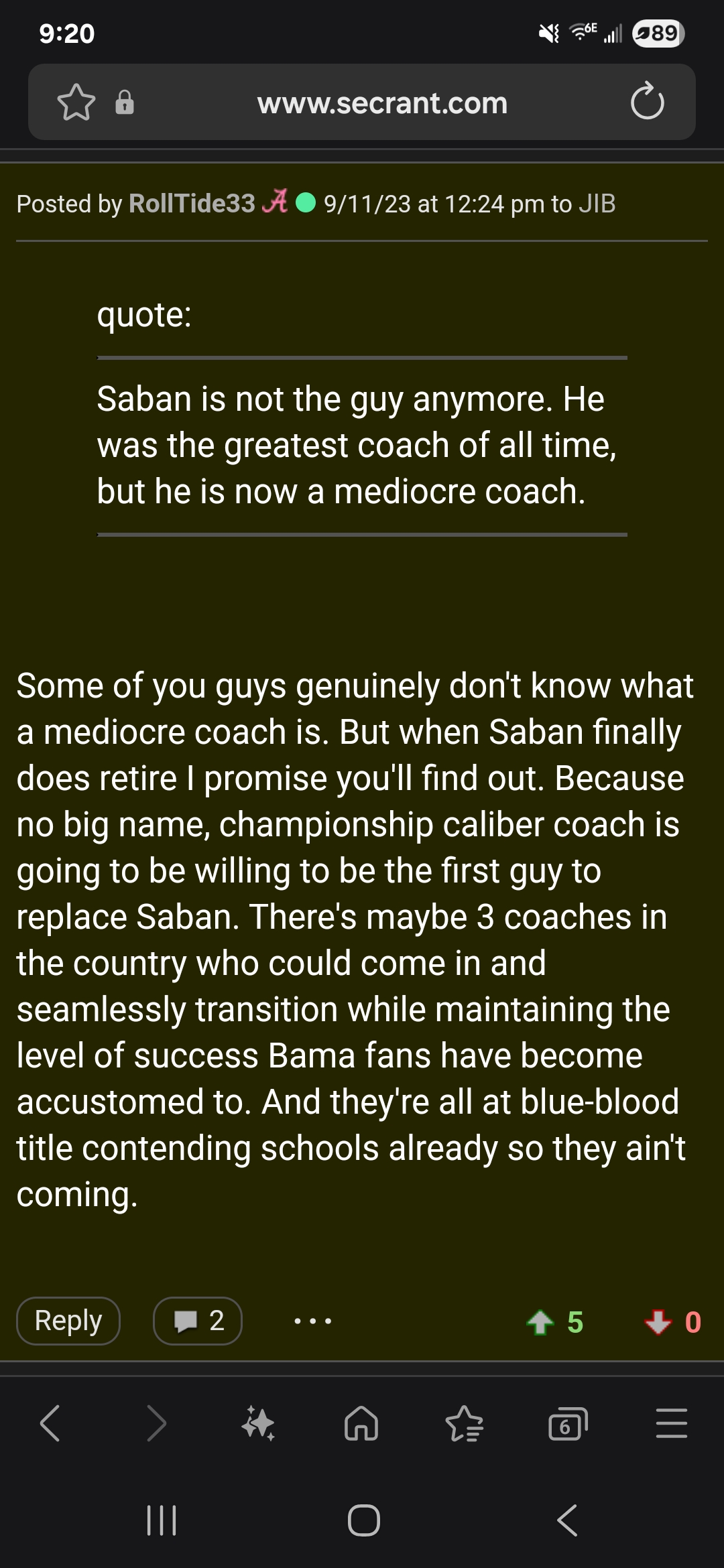Image resolution: width=724 pixels, height=1568 pixels.
Task: Open the browser bookmarks list
Action: (465, 1423)
